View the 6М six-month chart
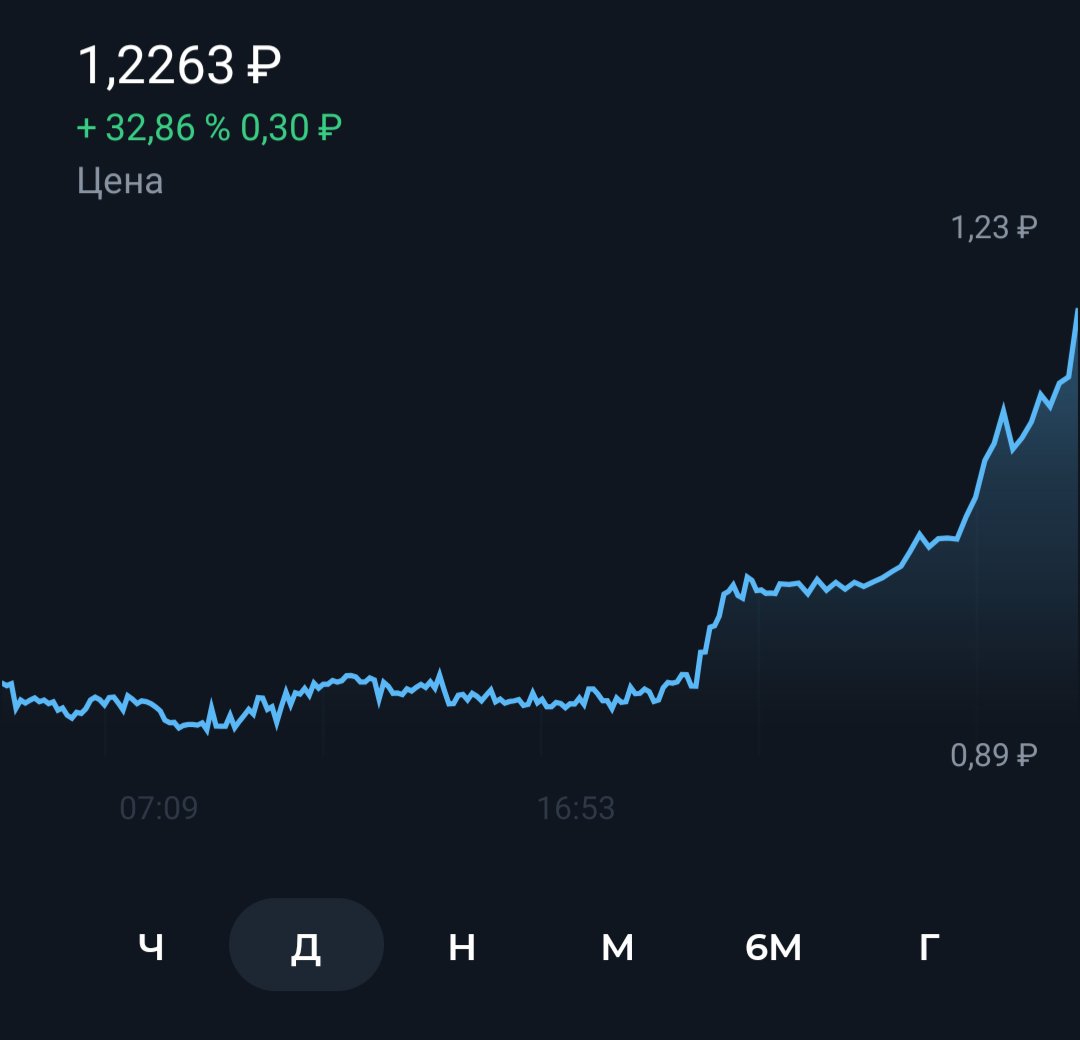The image size is (1080, 1040). (773, 946)
